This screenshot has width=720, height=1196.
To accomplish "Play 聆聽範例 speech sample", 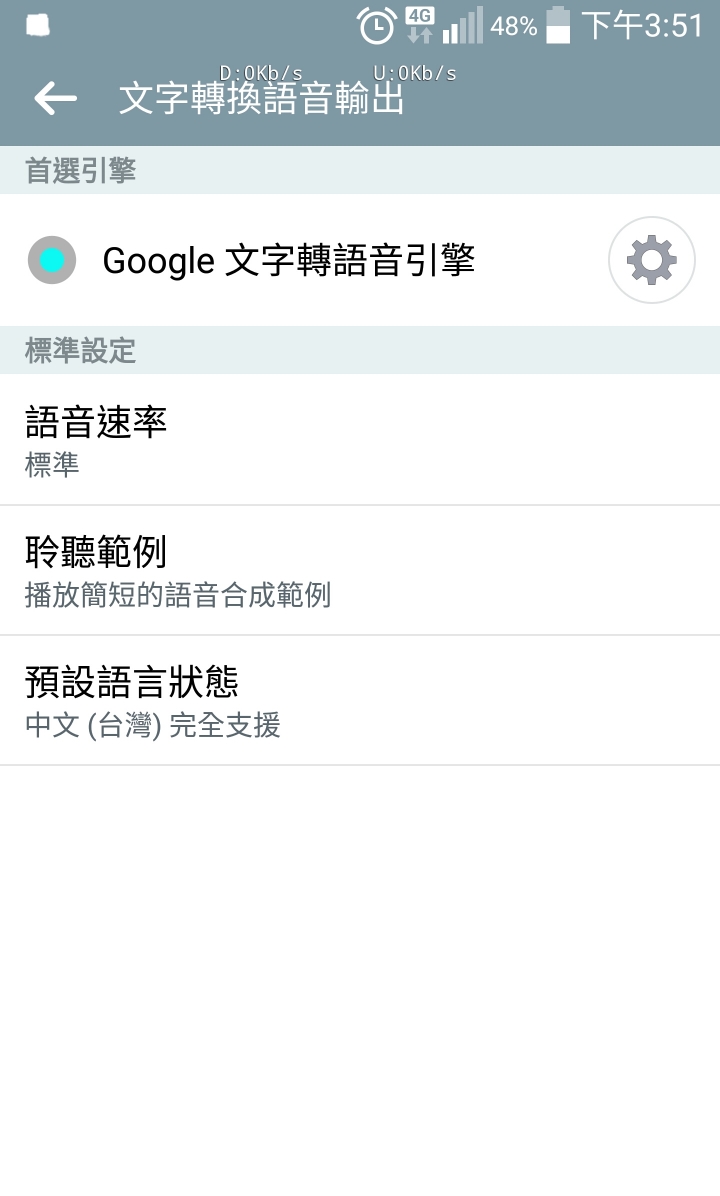I will pos(360,571).
